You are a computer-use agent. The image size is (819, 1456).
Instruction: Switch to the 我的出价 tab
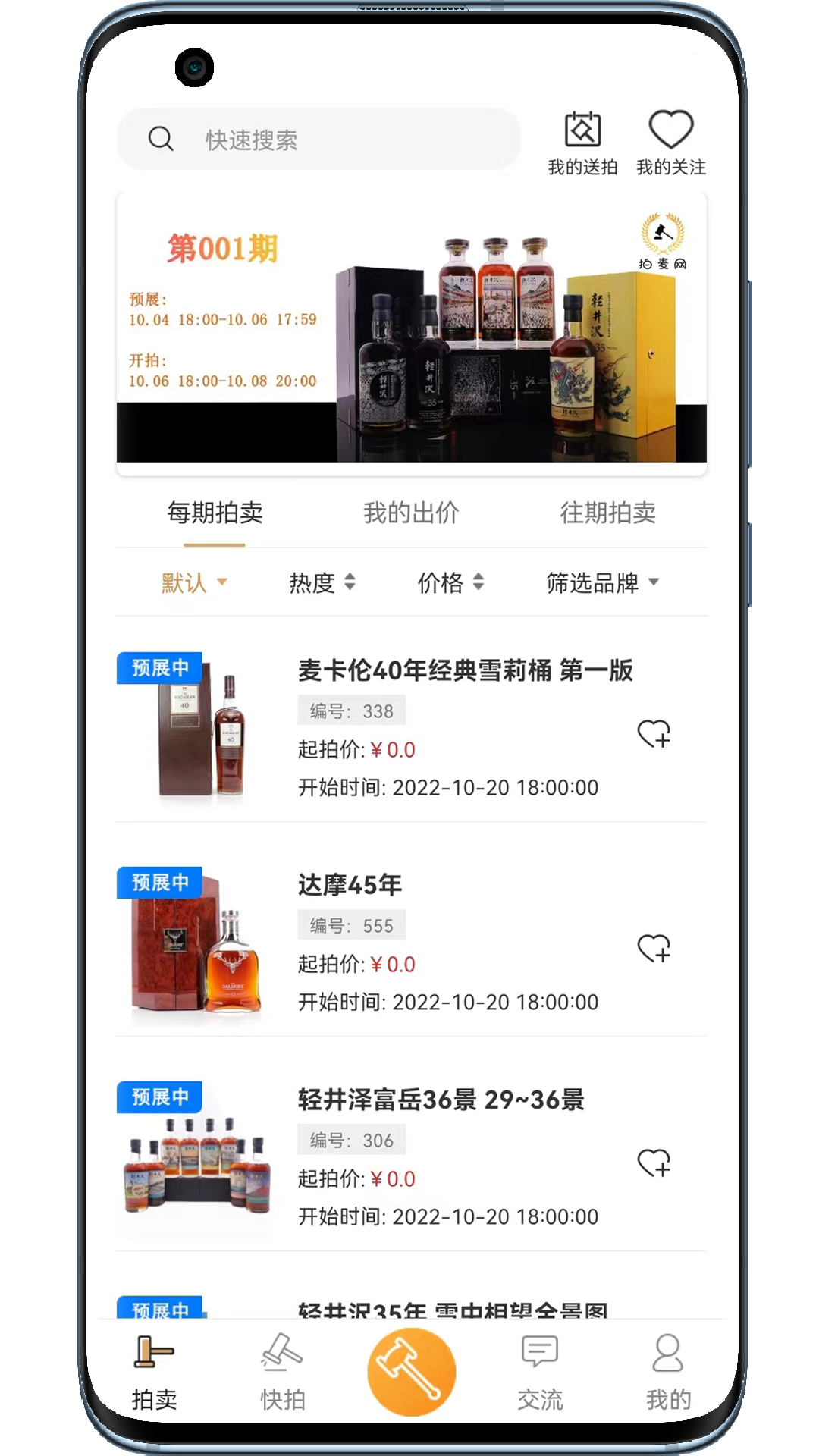410,513
